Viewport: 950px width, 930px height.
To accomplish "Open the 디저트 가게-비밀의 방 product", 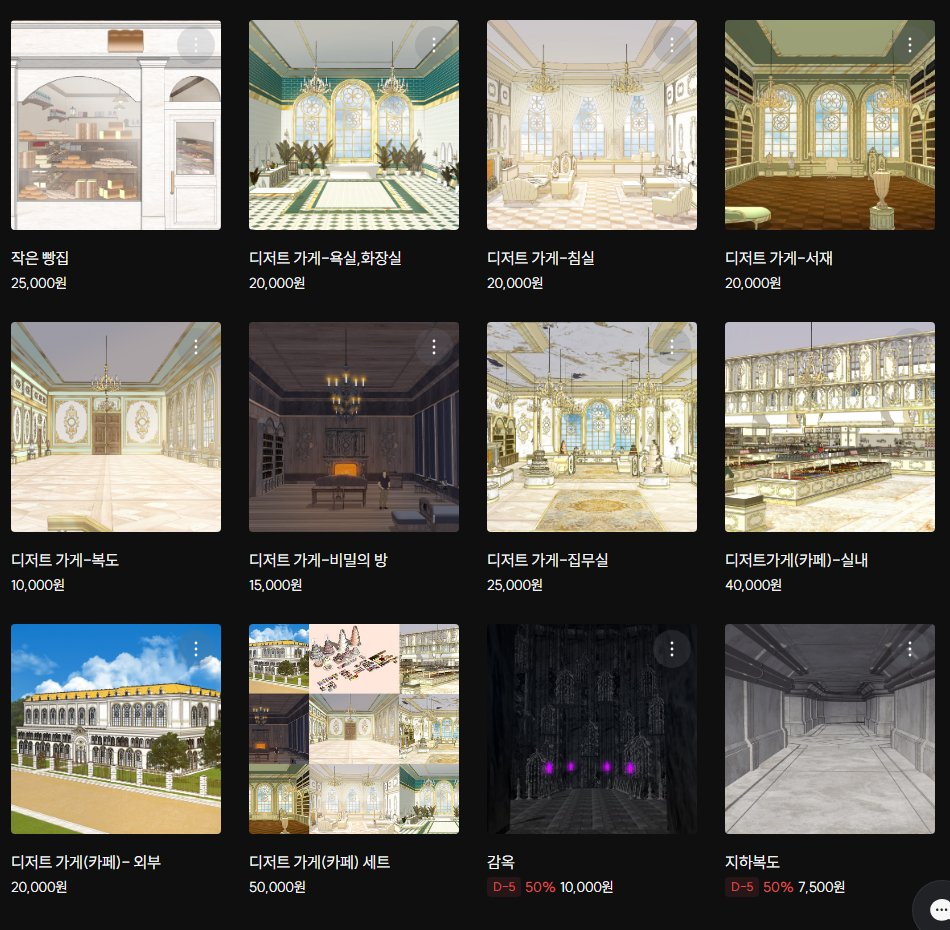I will (x=353, y=427).
